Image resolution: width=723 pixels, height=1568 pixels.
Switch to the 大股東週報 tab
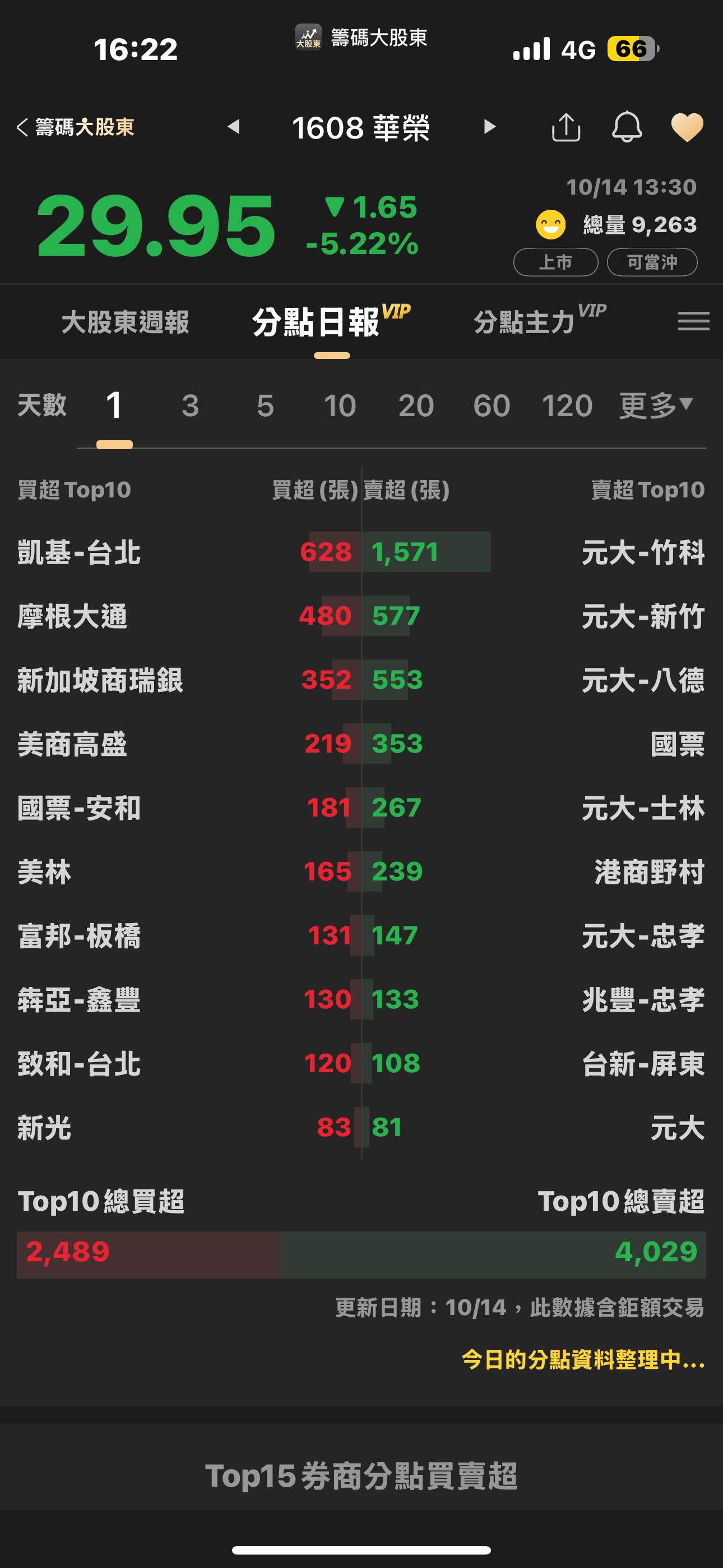point(125,322)
